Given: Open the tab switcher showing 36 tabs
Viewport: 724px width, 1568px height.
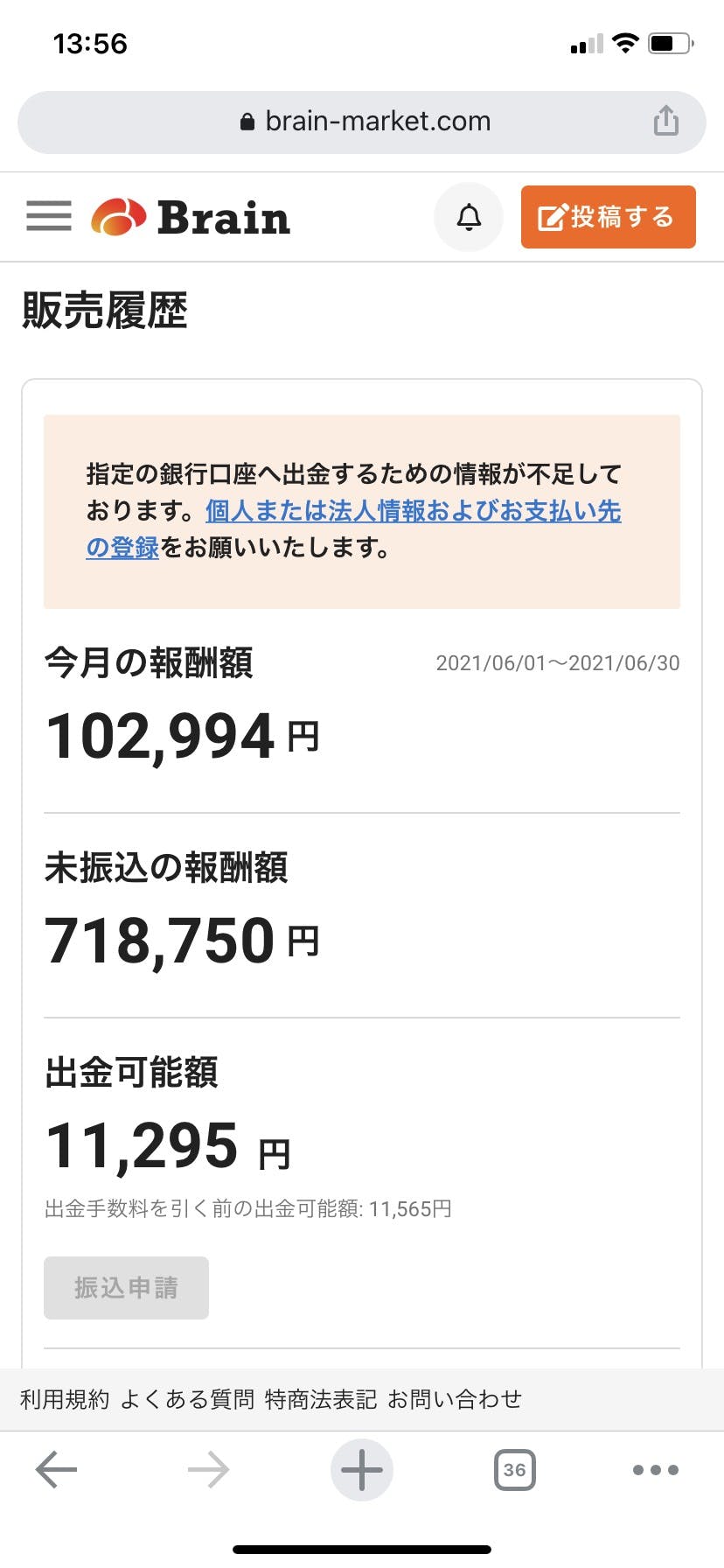Looking at the screenshot, I should [x=515, y=1470].
